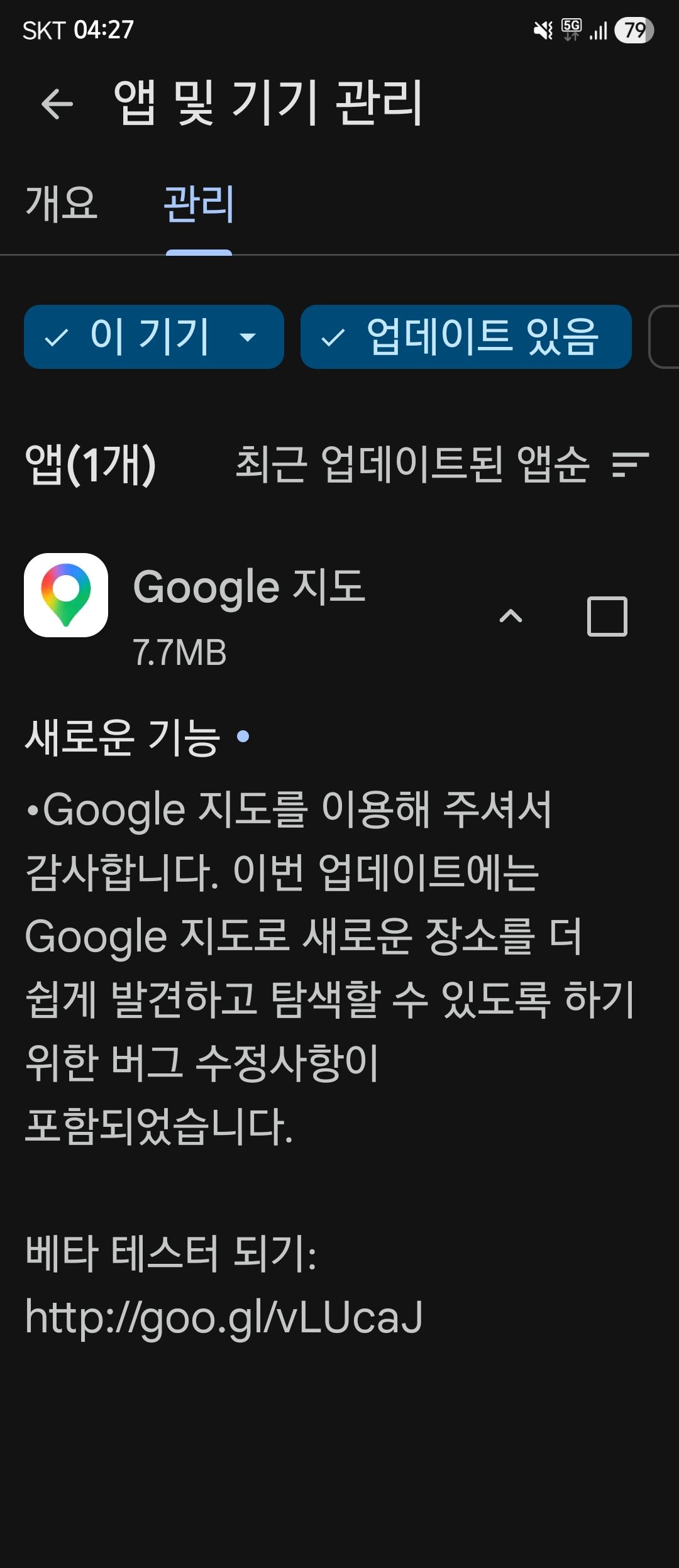Screen dimensions: 679x1568
Task: Go back from 앱 및 기기 관리
Action: [57, 104]
